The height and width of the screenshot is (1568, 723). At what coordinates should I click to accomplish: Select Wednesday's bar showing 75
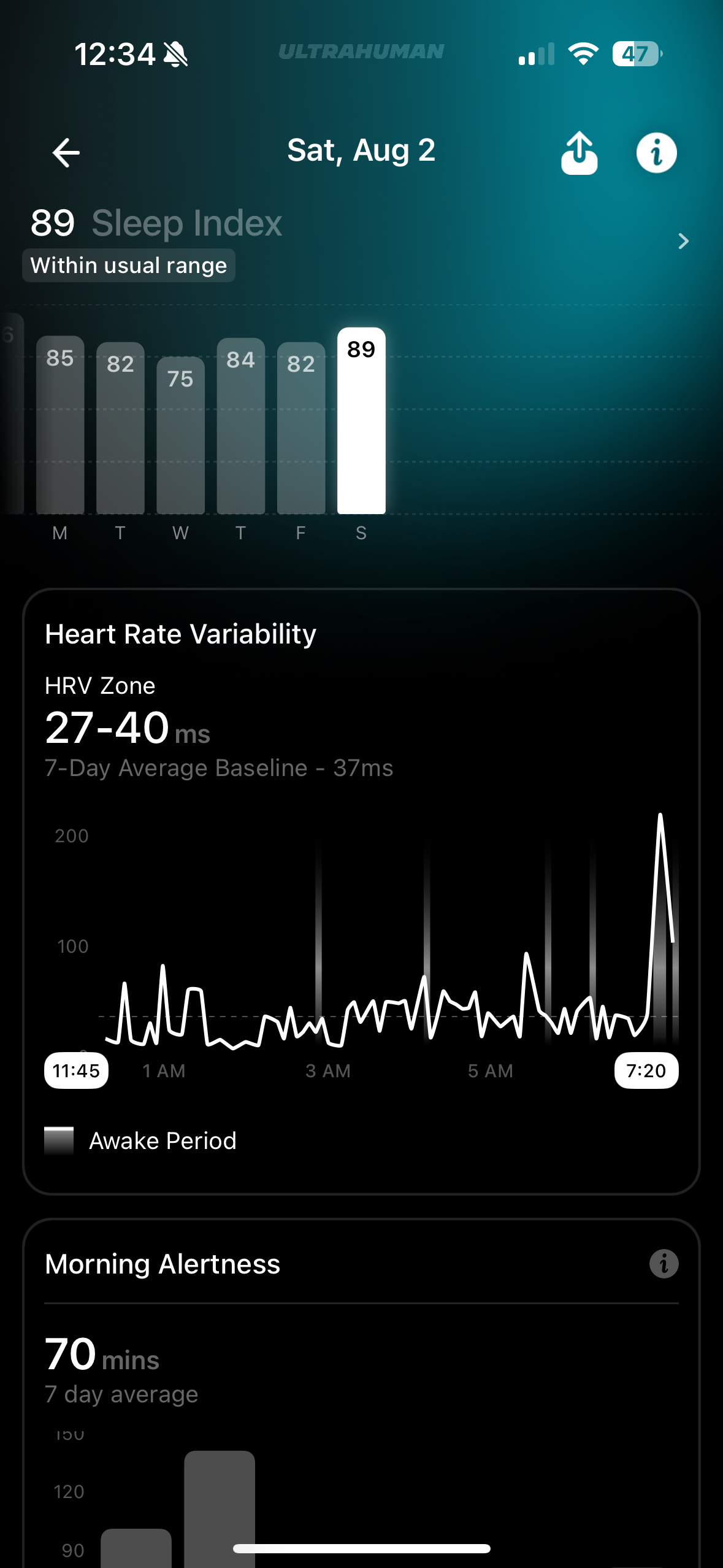pos(180,434)
